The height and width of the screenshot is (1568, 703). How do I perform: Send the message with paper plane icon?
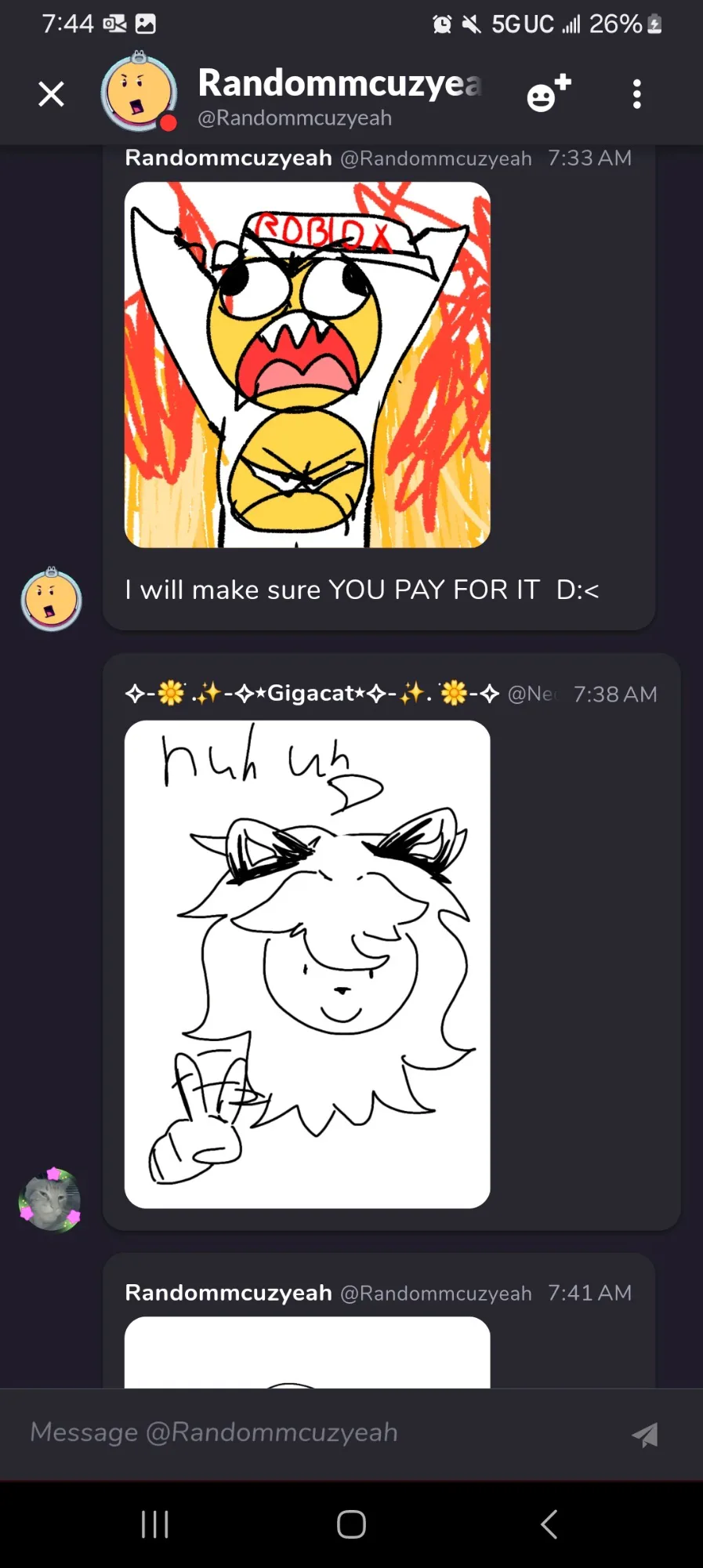tap(645, 1434)
